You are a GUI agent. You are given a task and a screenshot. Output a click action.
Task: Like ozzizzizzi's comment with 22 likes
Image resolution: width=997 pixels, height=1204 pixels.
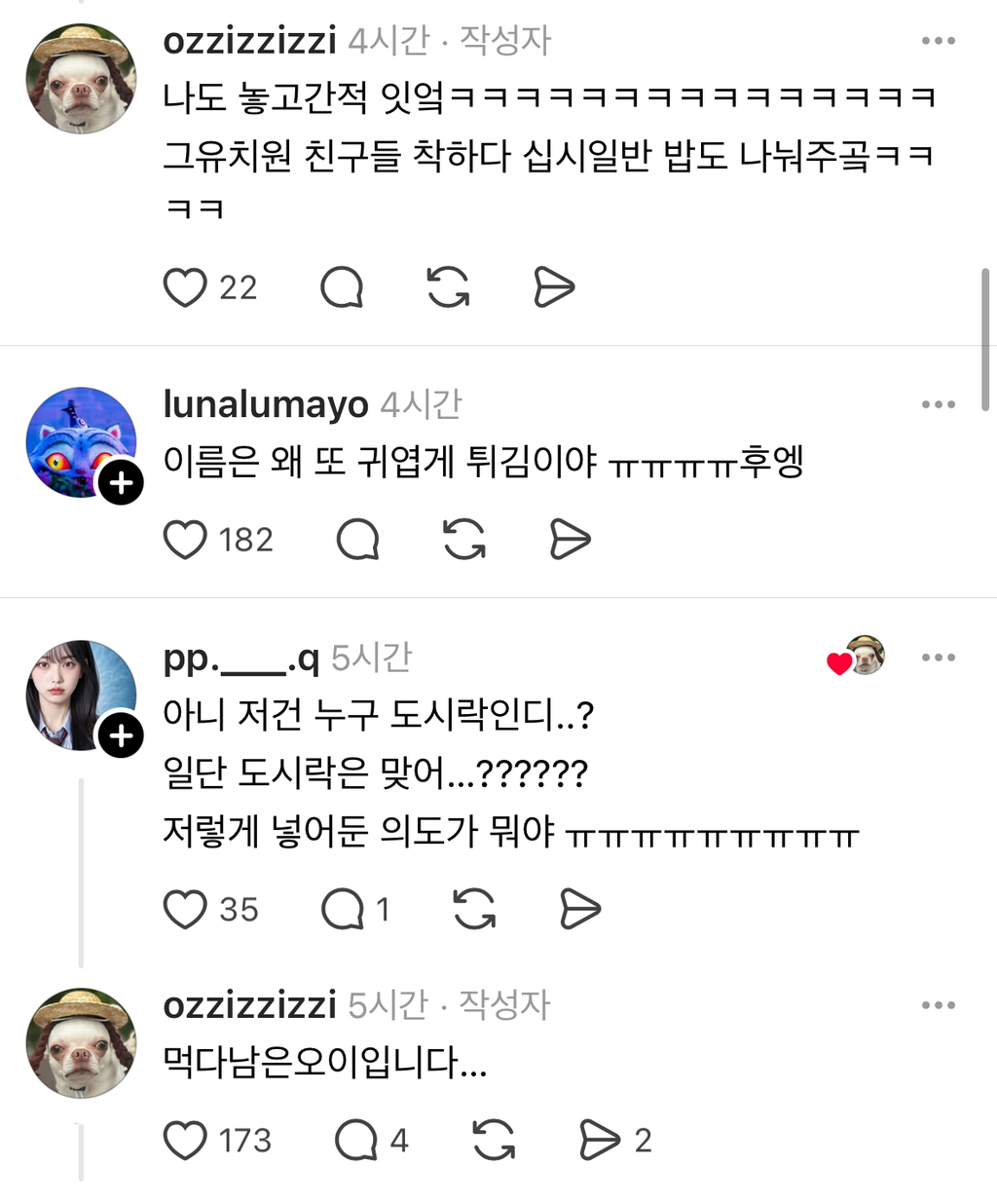pyautogui.click(x=185, y=287)
